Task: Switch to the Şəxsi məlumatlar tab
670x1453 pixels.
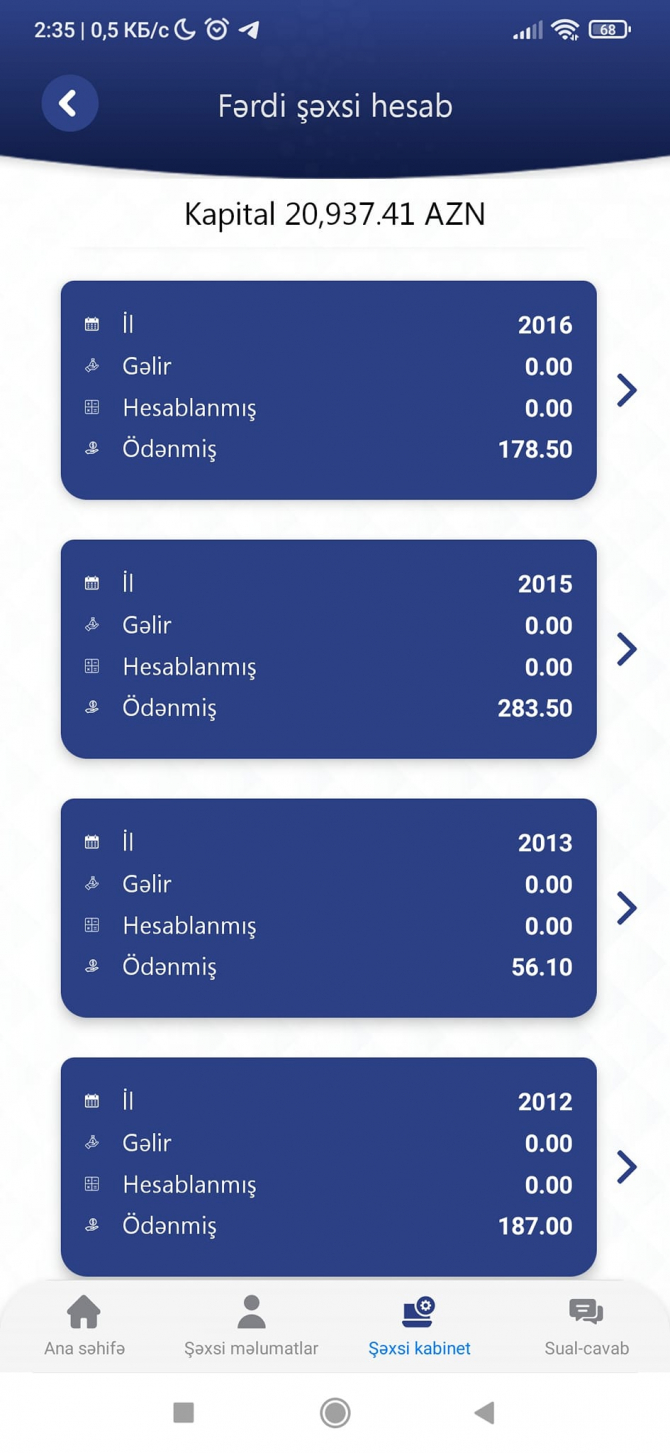Action: pos(251,1325)
